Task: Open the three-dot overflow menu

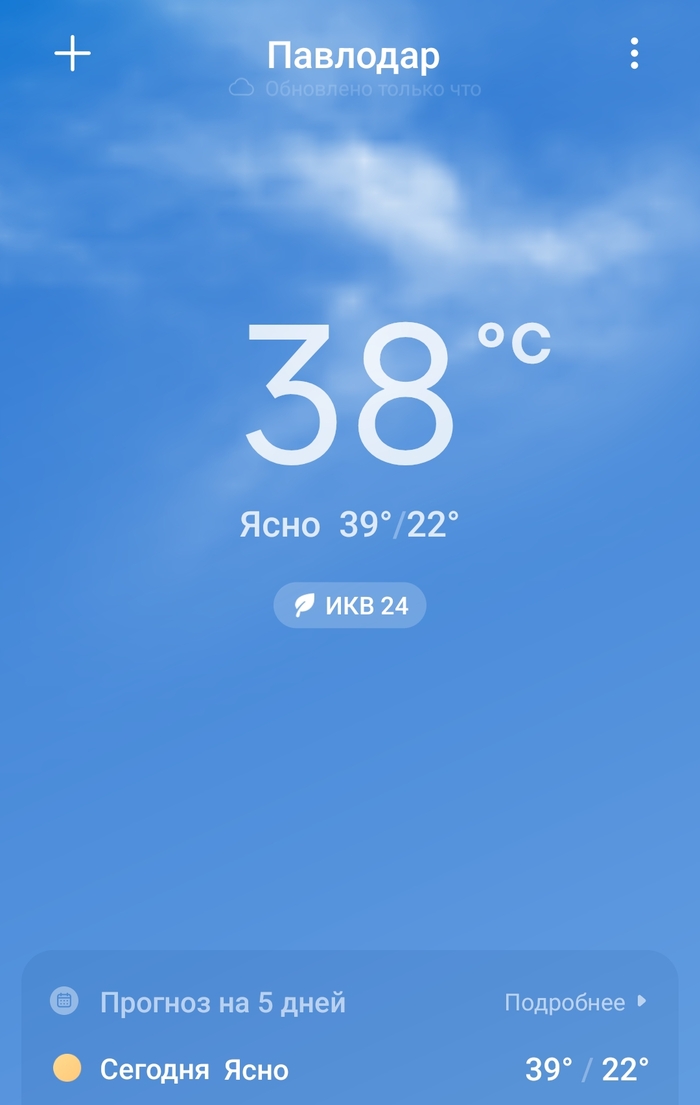Action: (634, 54)
